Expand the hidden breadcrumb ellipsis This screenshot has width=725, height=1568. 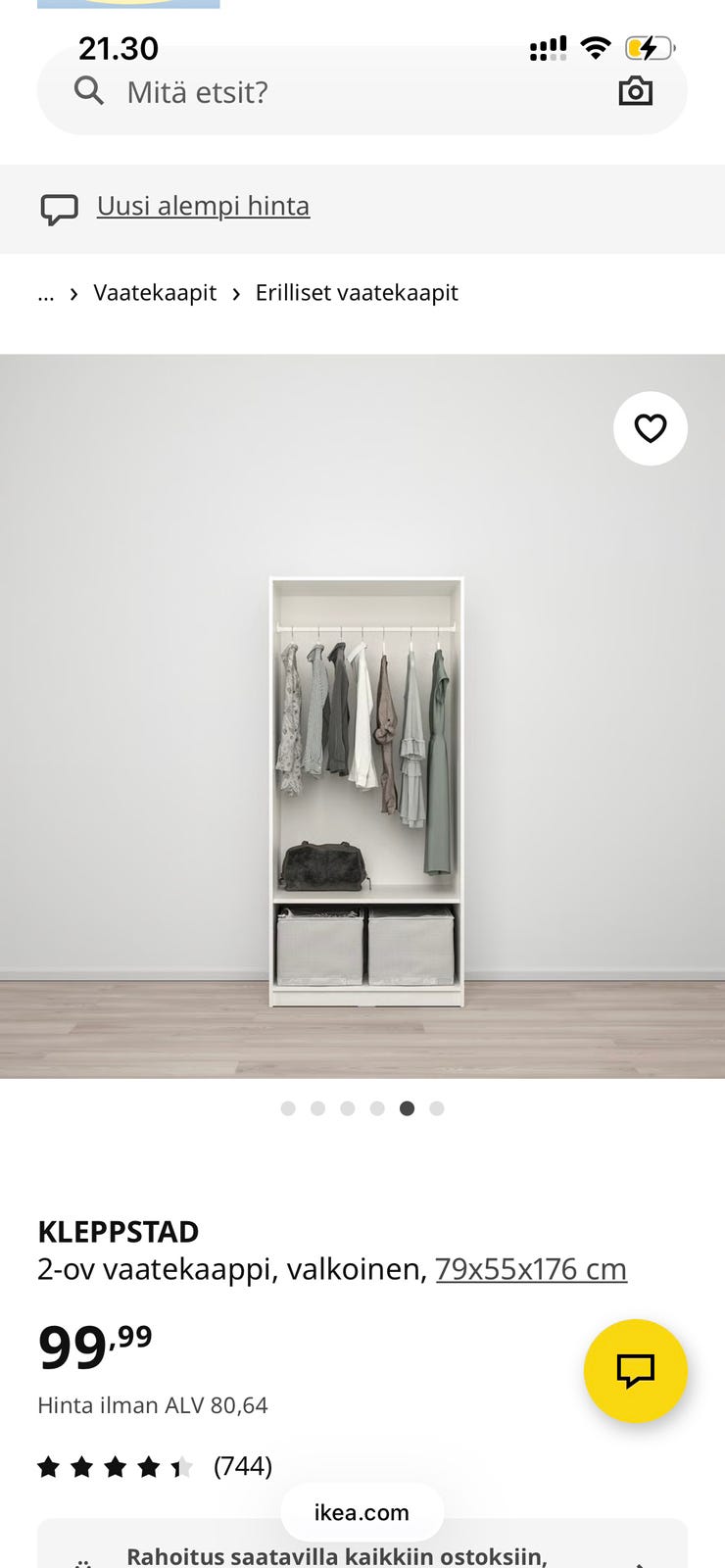click(45, 292)
